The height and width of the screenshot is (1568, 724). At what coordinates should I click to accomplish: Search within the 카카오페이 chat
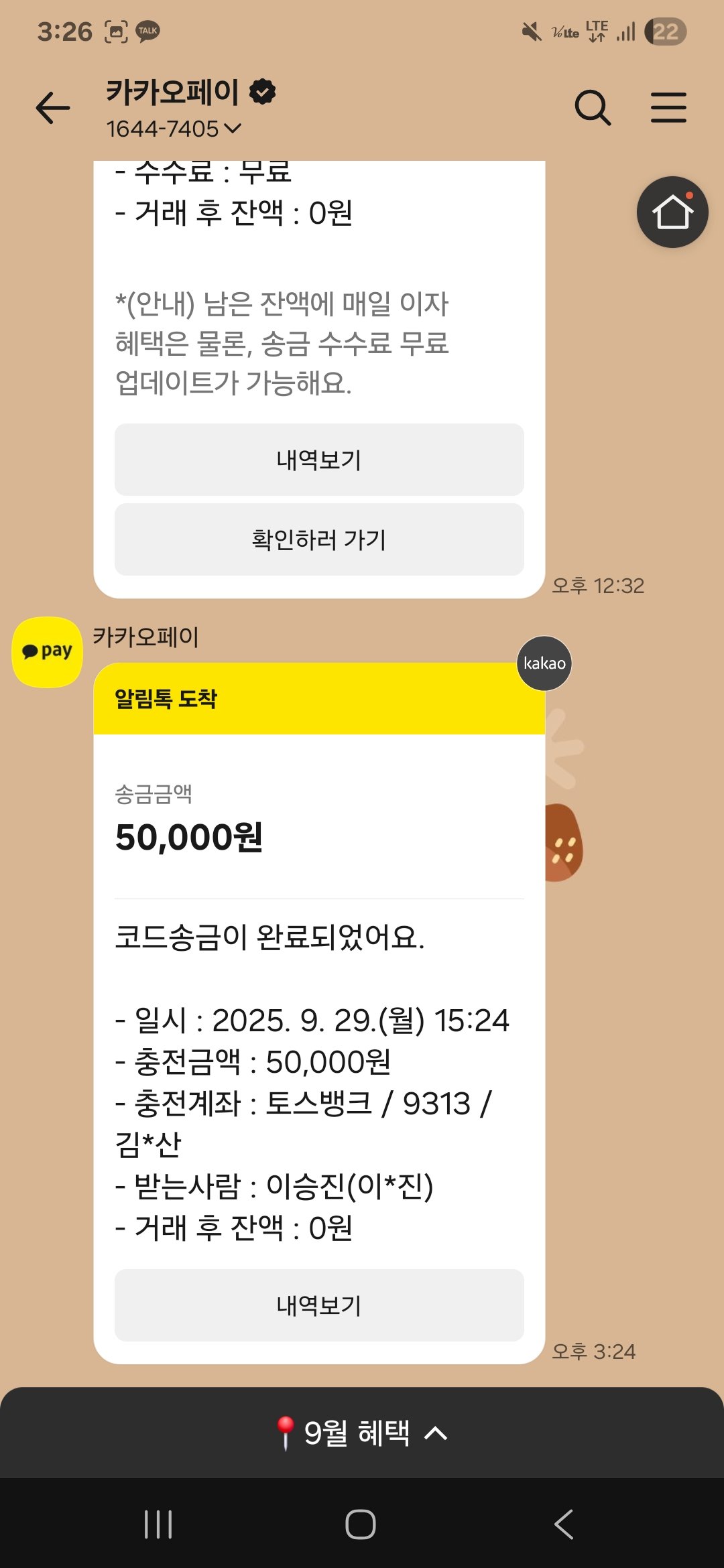point(593,108)
